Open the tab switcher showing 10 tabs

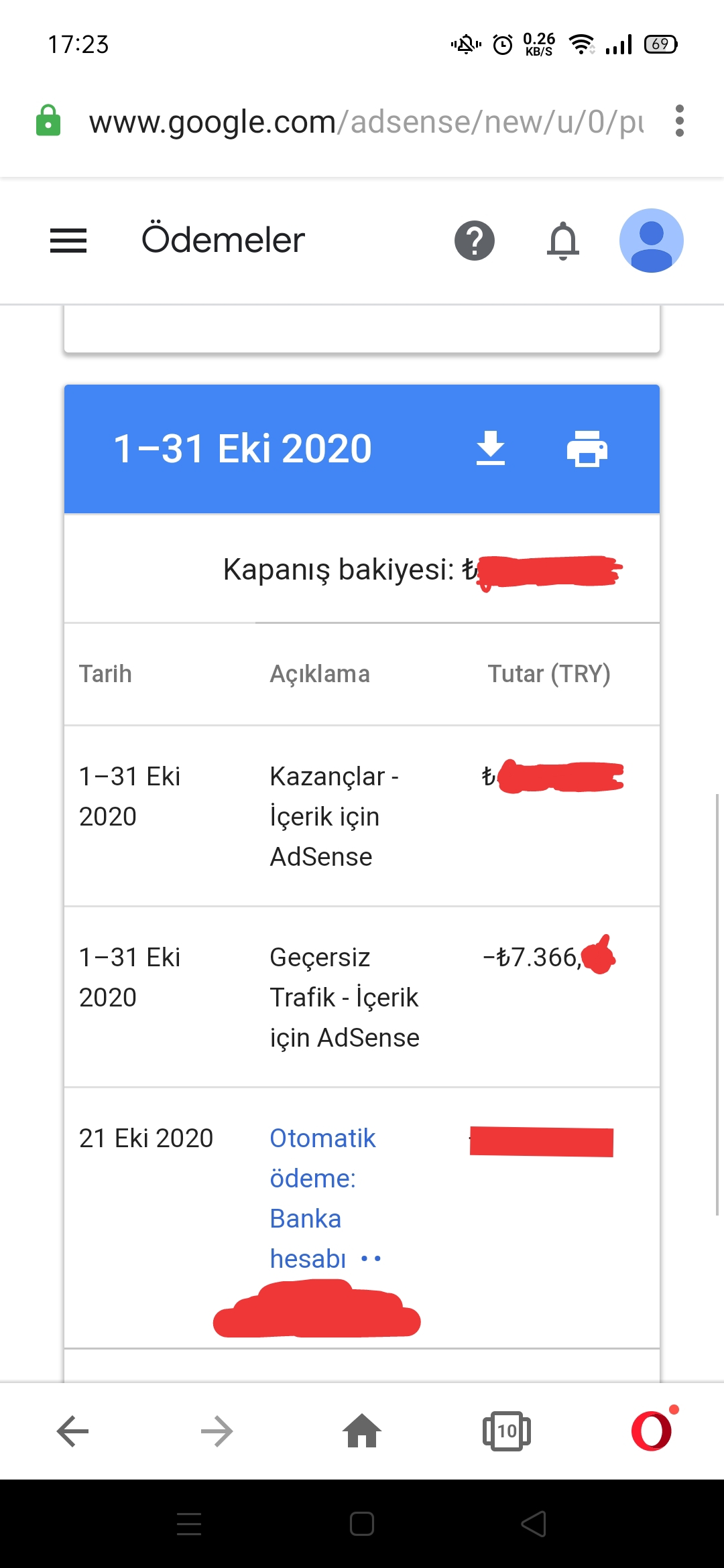click(507, 1431)
